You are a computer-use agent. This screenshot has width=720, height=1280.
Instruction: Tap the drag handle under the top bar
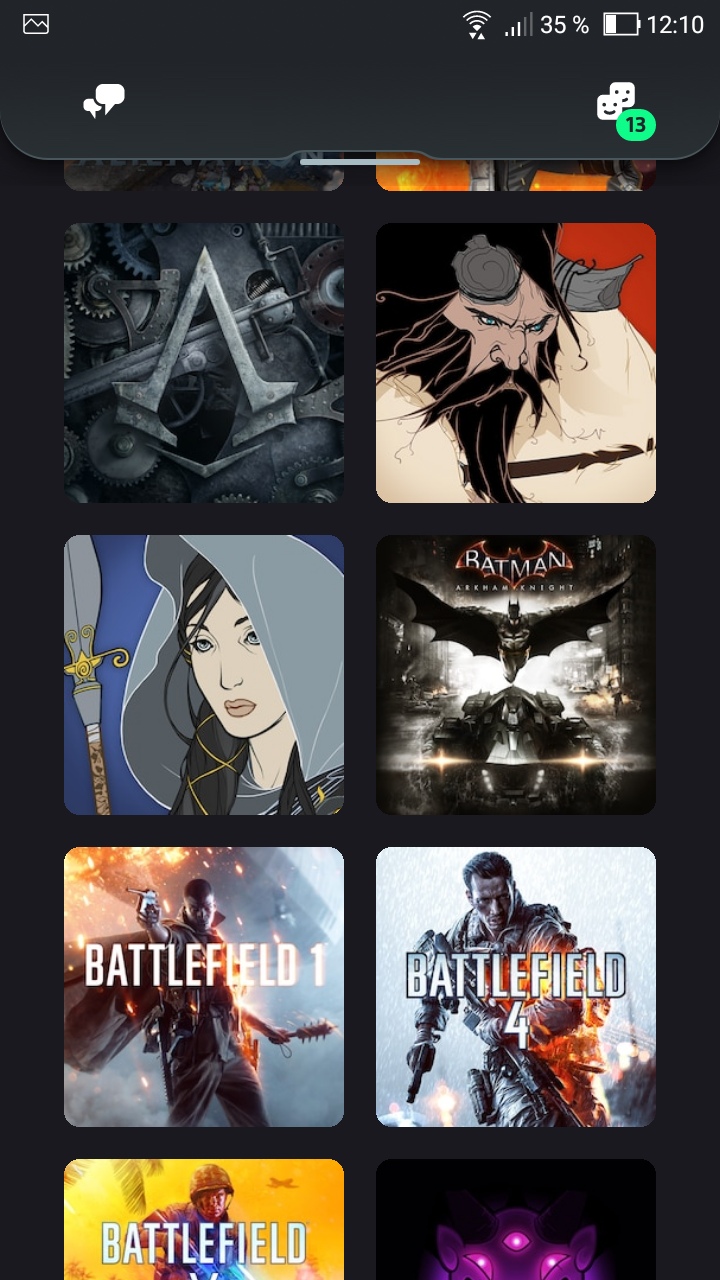tap(360, 162)
